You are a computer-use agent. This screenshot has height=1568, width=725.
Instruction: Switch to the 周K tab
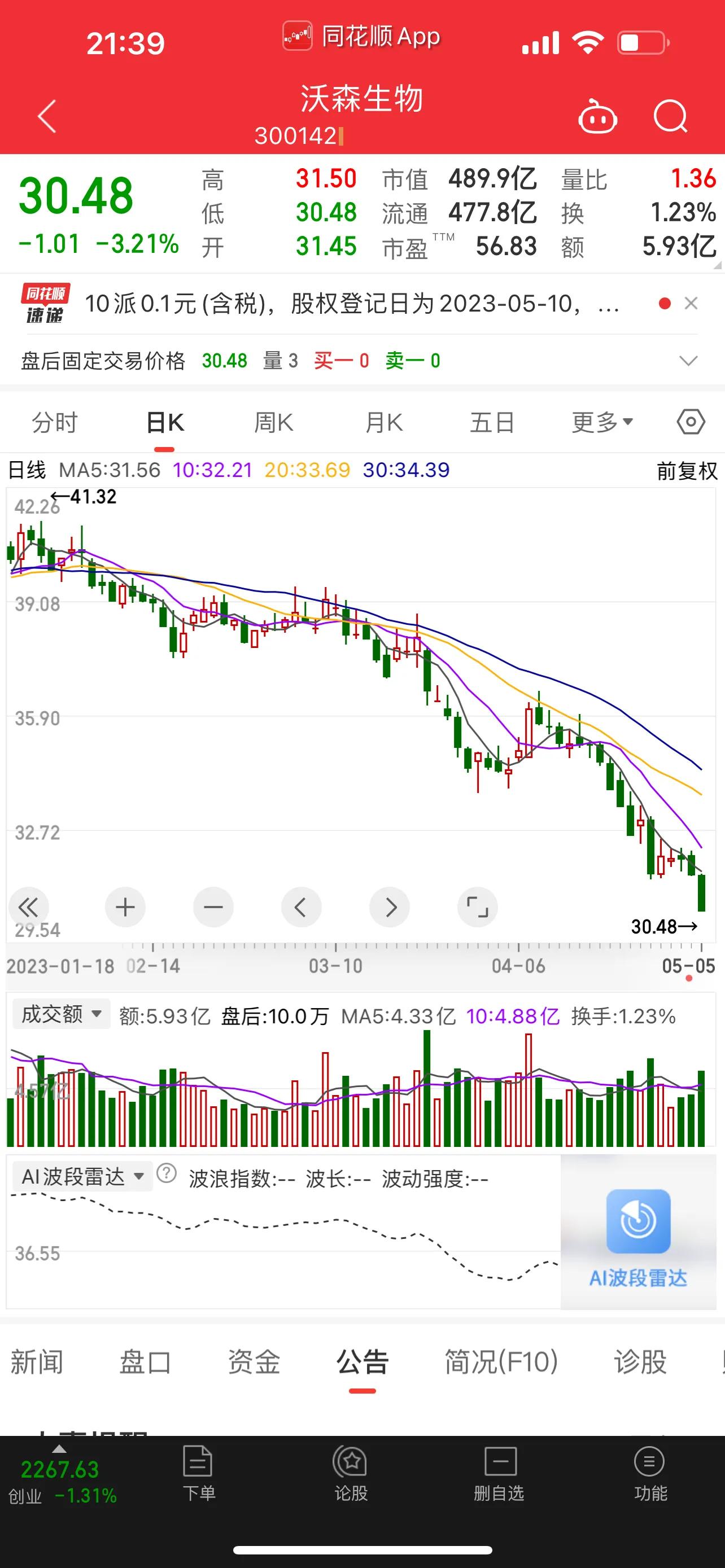pyautogui.click(x=273, y=421)
